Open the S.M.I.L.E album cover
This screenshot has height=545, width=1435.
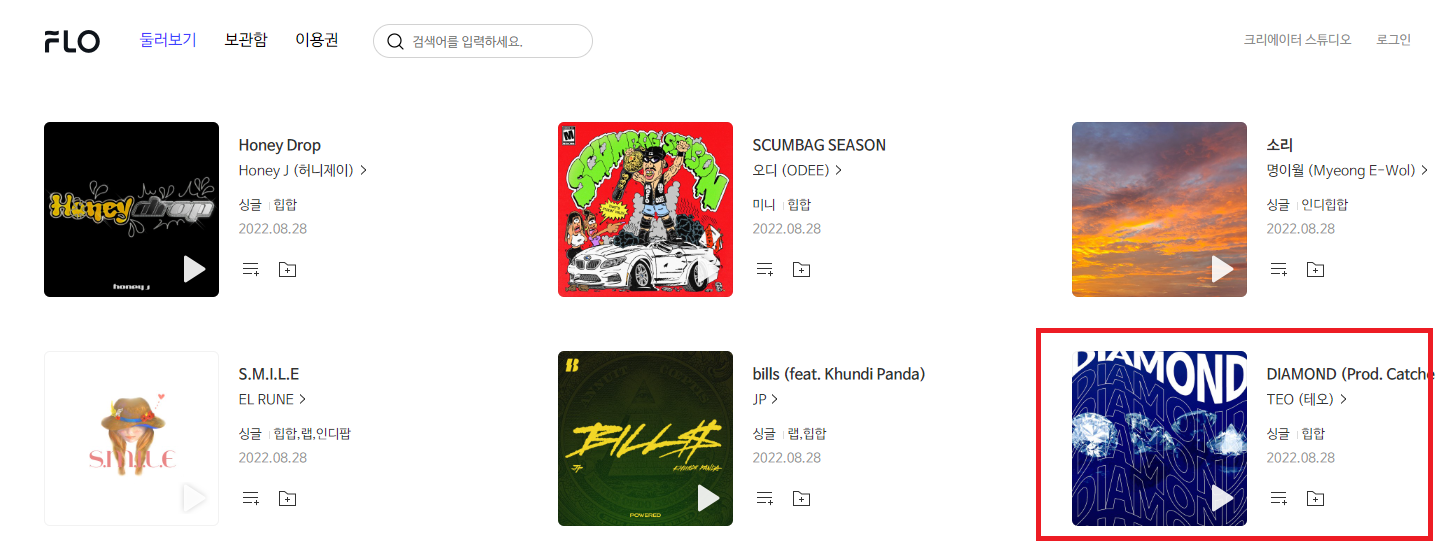tap(131, 438)
